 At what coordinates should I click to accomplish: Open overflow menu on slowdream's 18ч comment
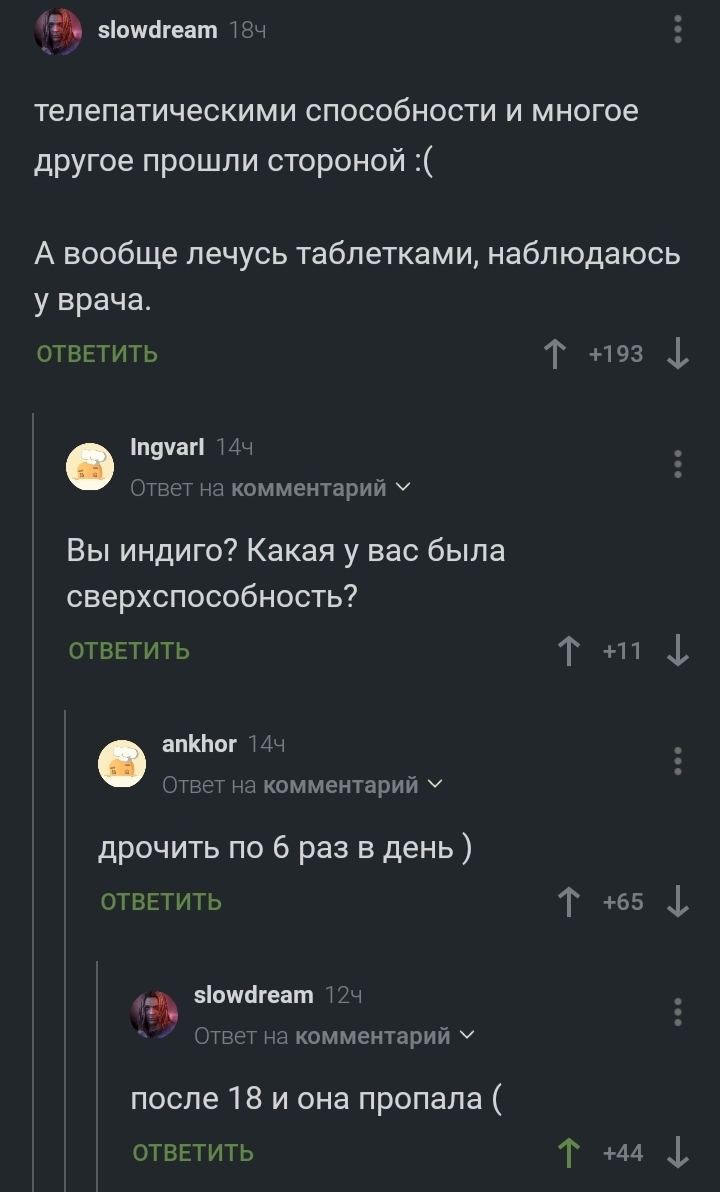tap(677, 30)
